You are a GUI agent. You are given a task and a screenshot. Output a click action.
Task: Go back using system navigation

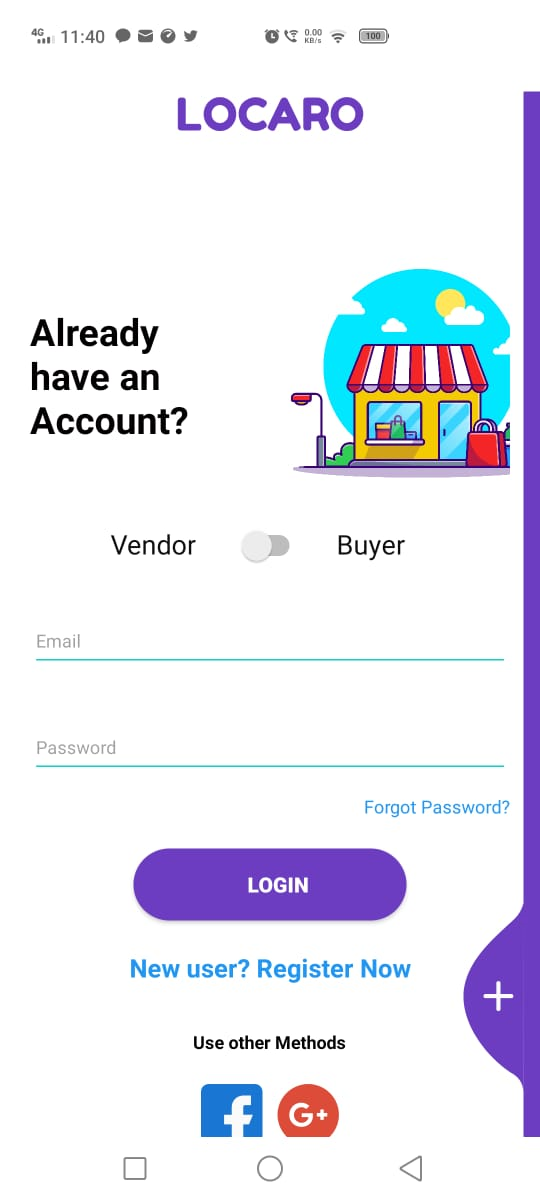click(411, 1168)
